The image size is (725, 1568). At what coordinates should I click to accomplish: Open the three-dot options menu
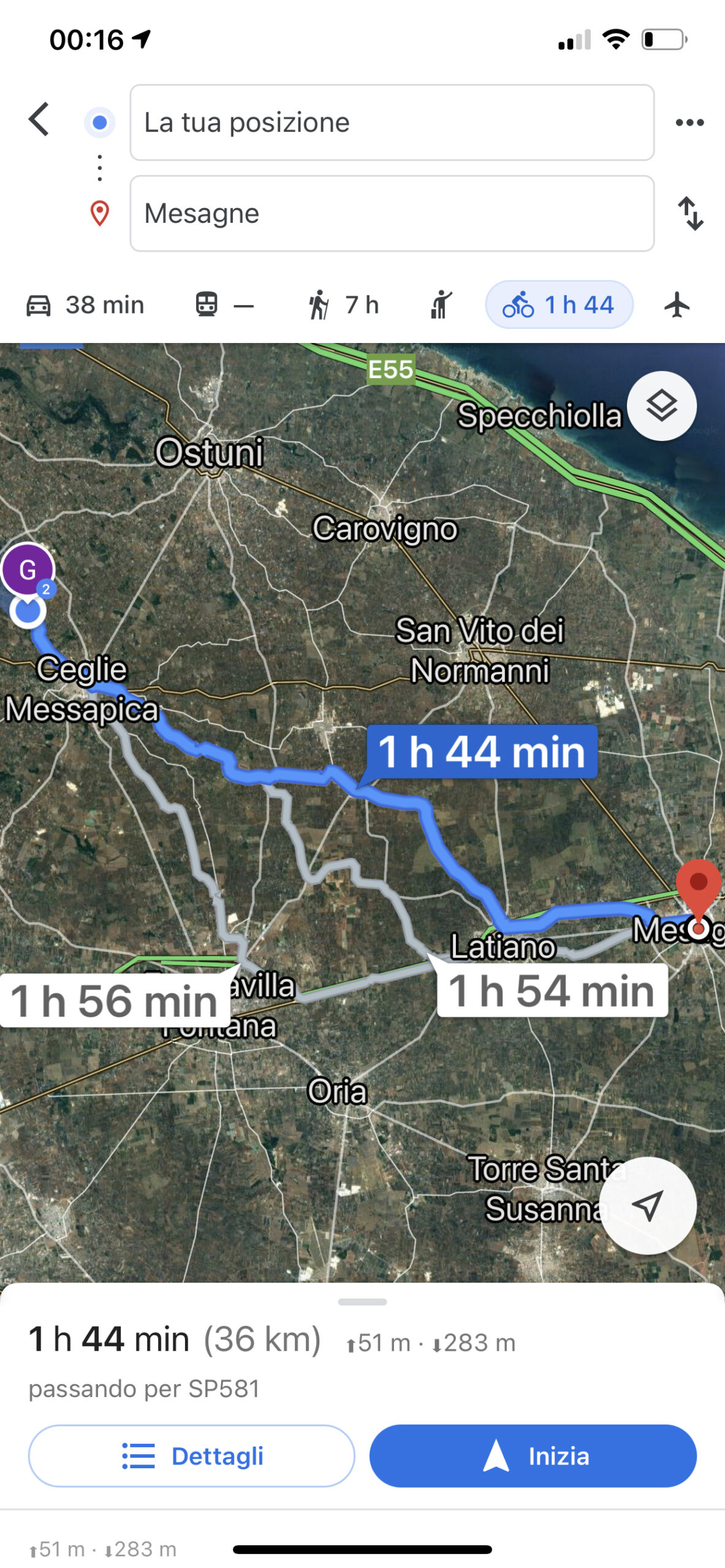(689, 123)
